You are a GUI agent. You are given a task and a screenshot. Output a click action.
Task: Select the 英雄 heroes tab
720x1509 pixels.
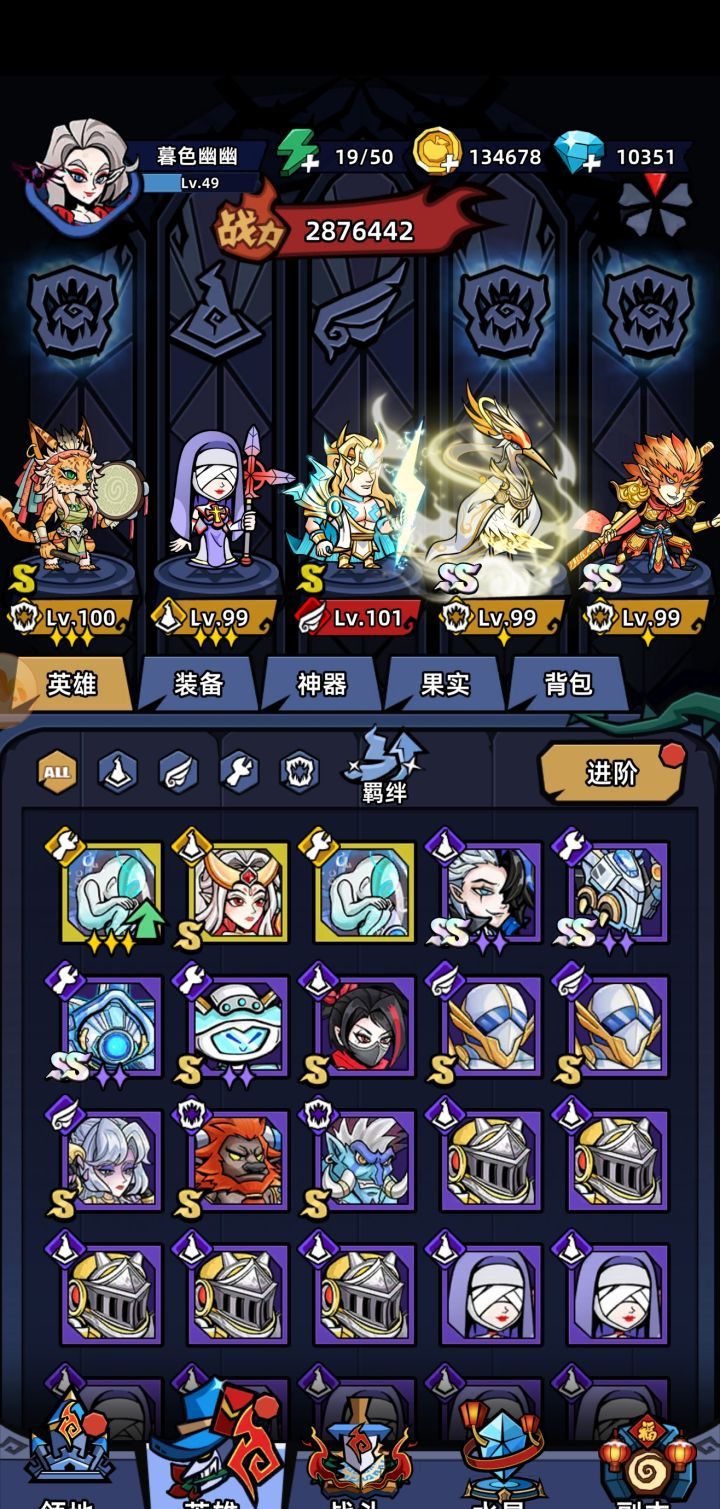[x=72, y=684]
